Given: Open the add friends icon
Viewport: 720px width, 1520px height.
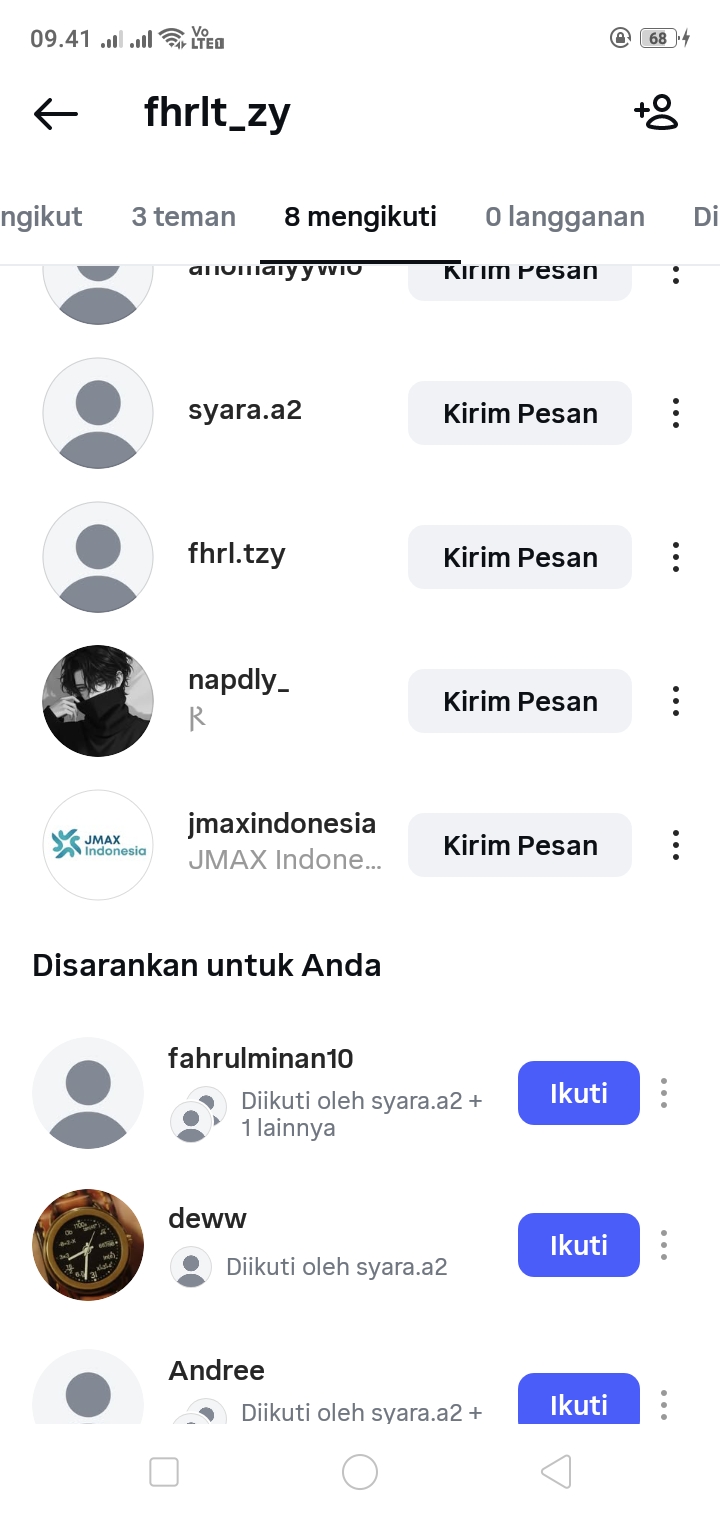Looking at the screenshot, I should pos(657,113).
